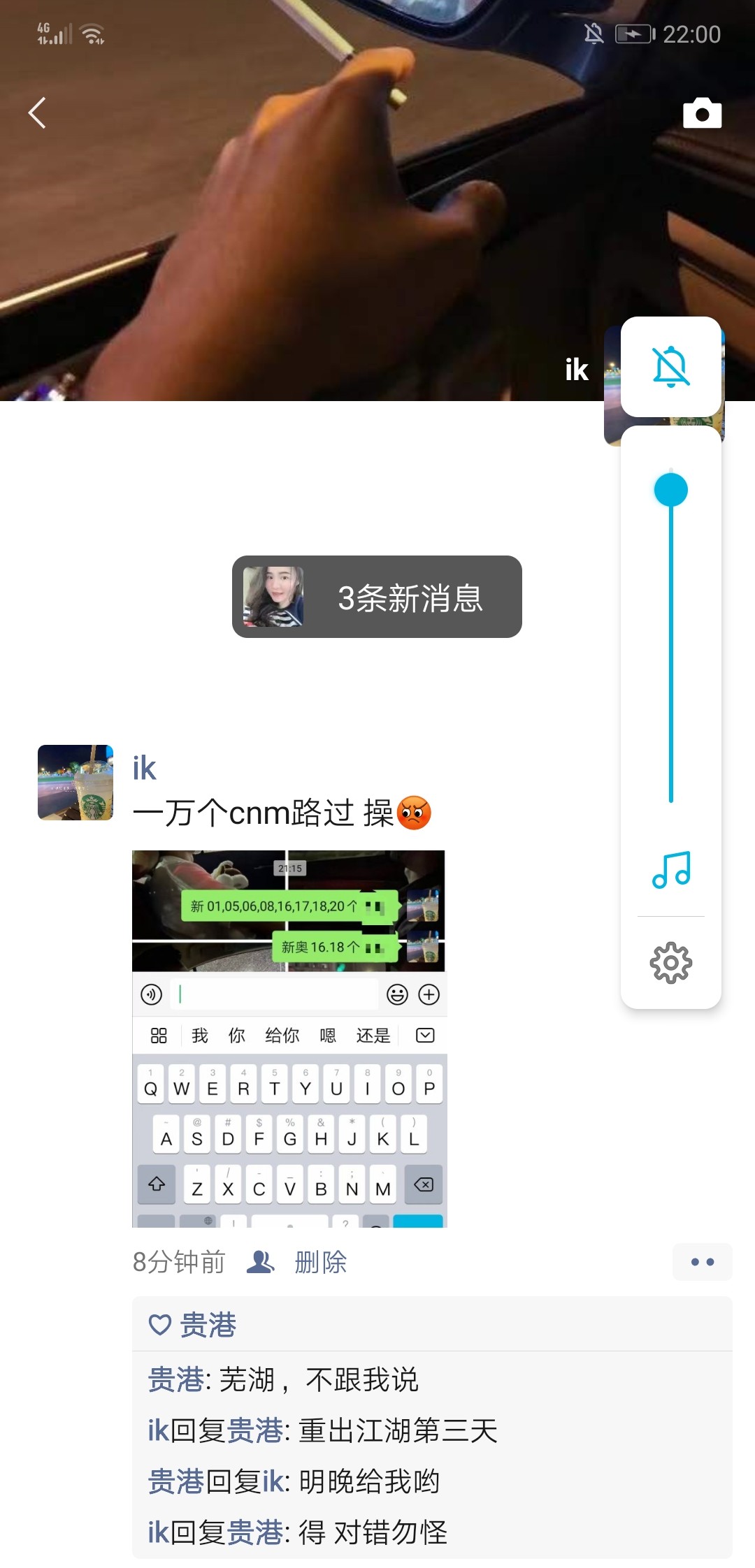Open the two-dot like and comment menu
Viewport: 755px width, 1568px height.
pos(702,1262)
